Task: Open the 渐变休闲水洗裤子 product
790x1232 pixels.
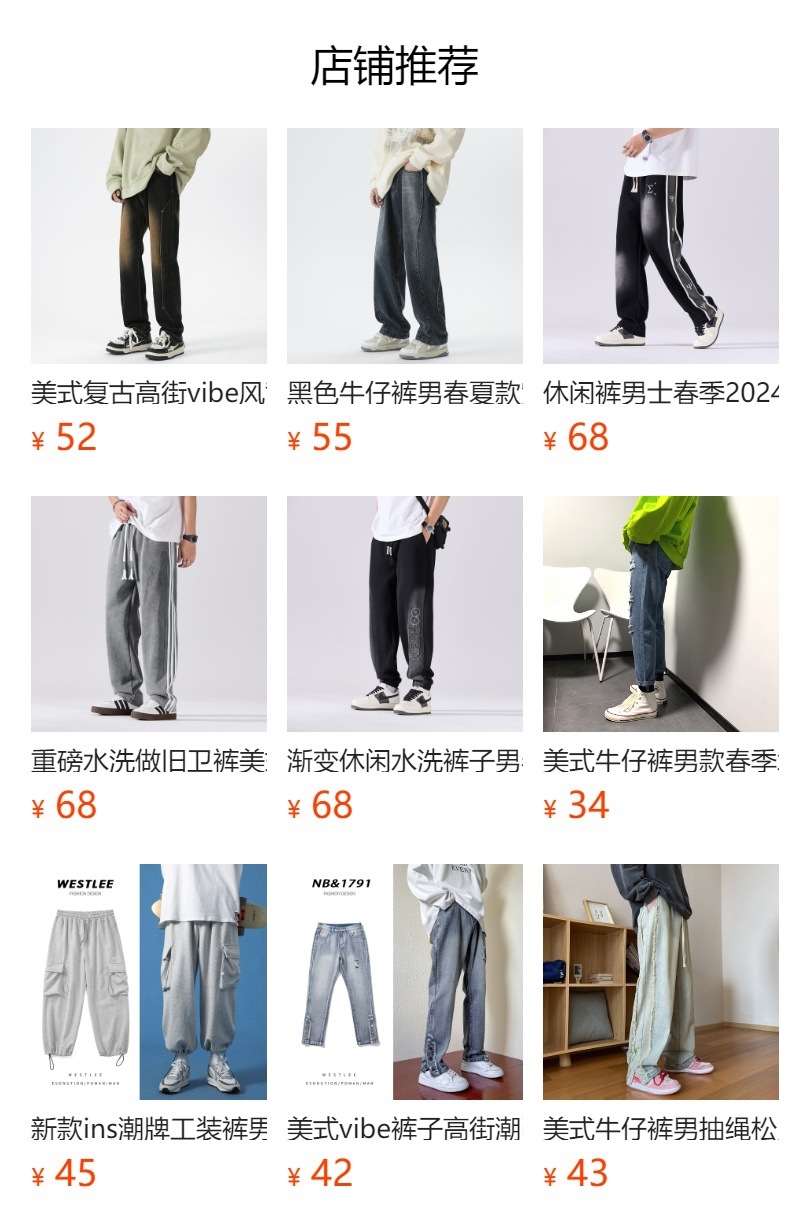Action: click(404, 614)
